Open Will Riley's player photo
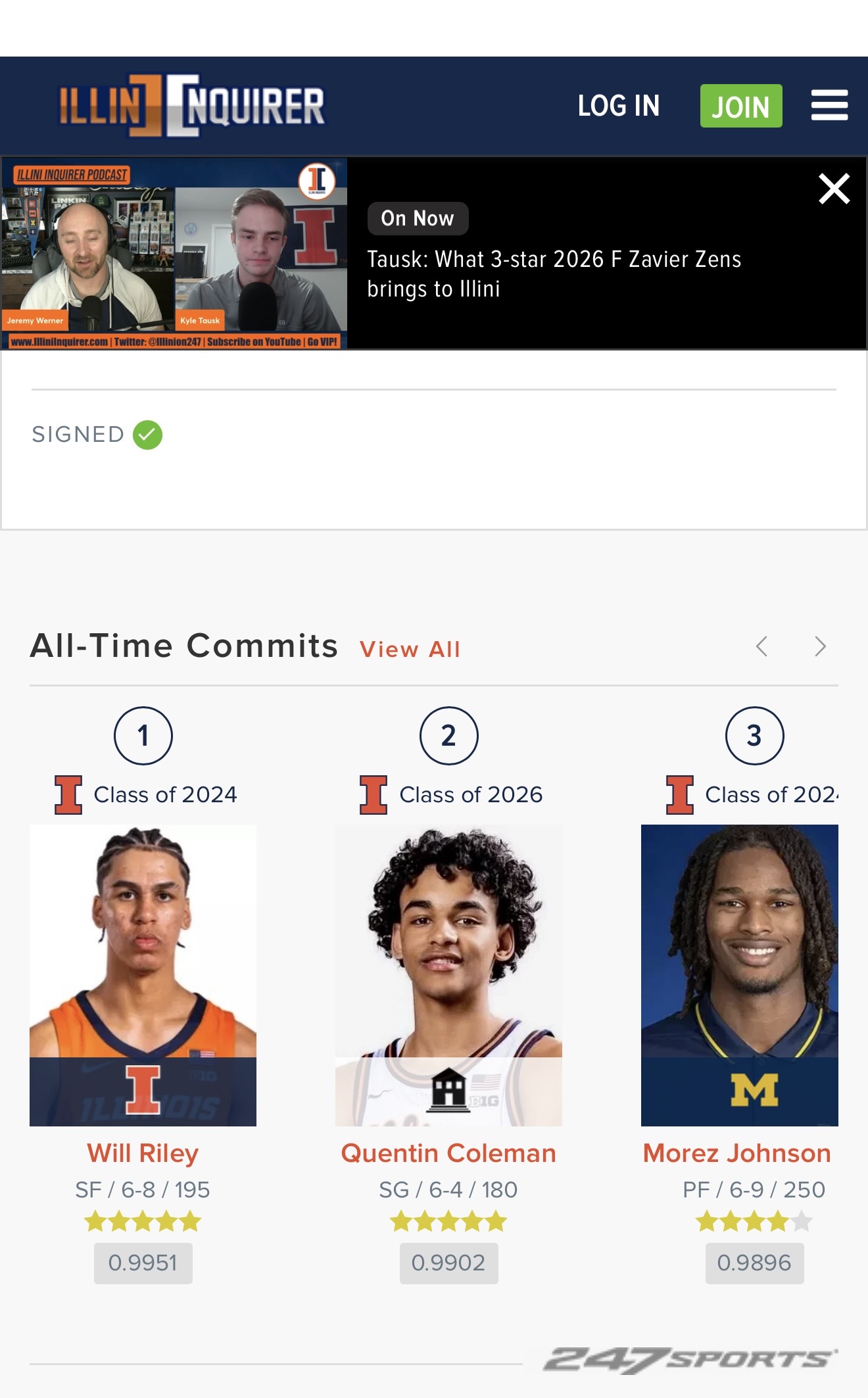Screen dimensions: 868x1398 click(x=143, y=973)
